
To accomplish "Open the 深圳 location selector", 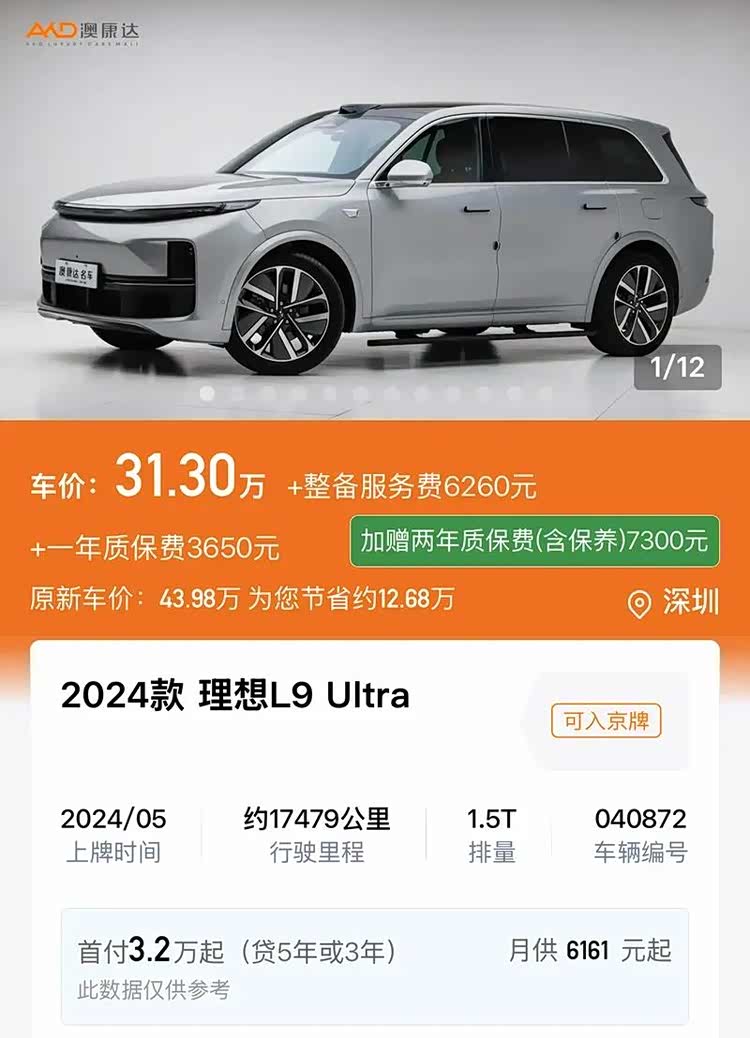I will click(673, 603).
